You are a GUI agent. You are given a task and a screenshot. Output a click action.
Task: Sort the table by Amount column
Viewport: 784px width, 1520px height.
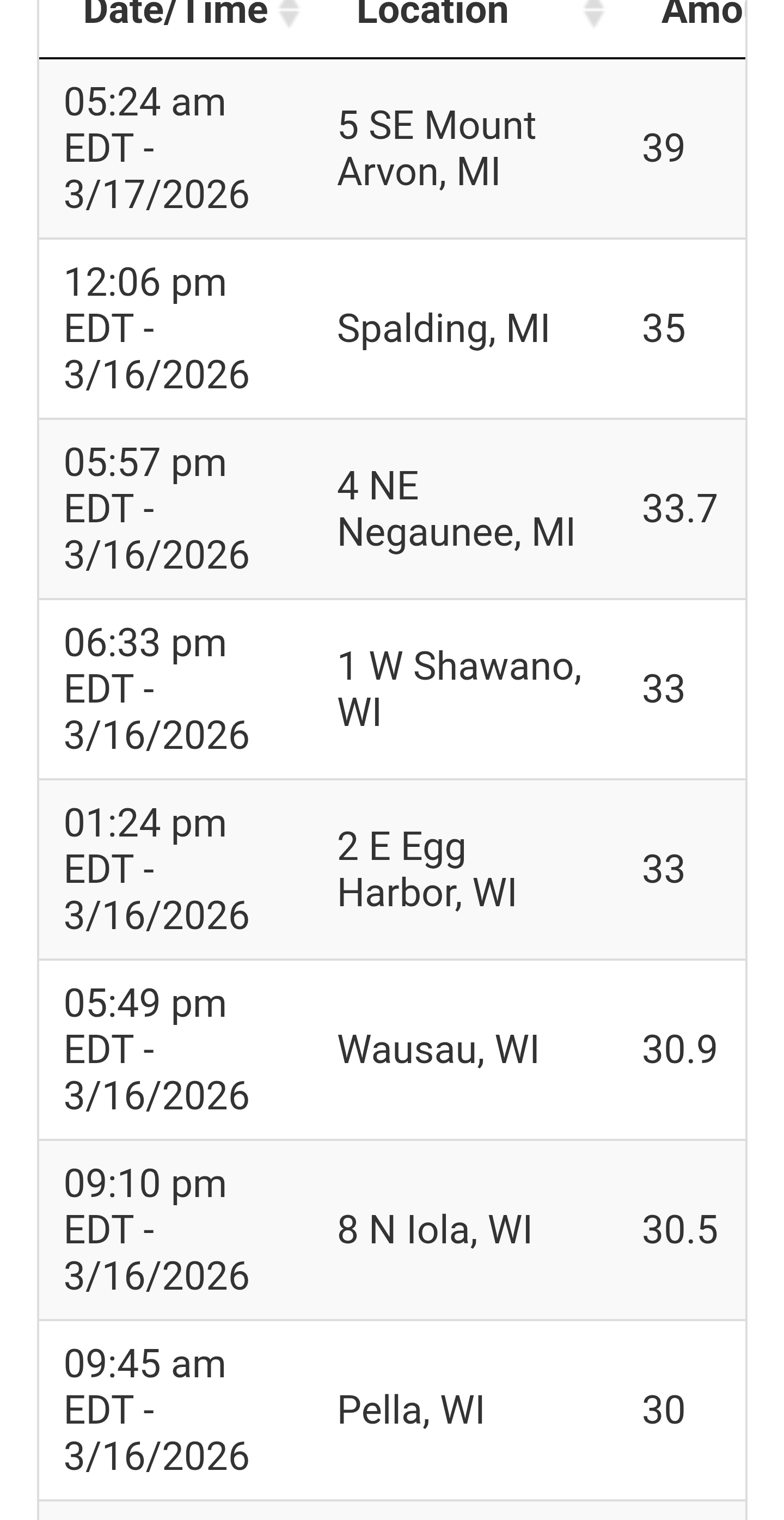(x=702, y=13)
